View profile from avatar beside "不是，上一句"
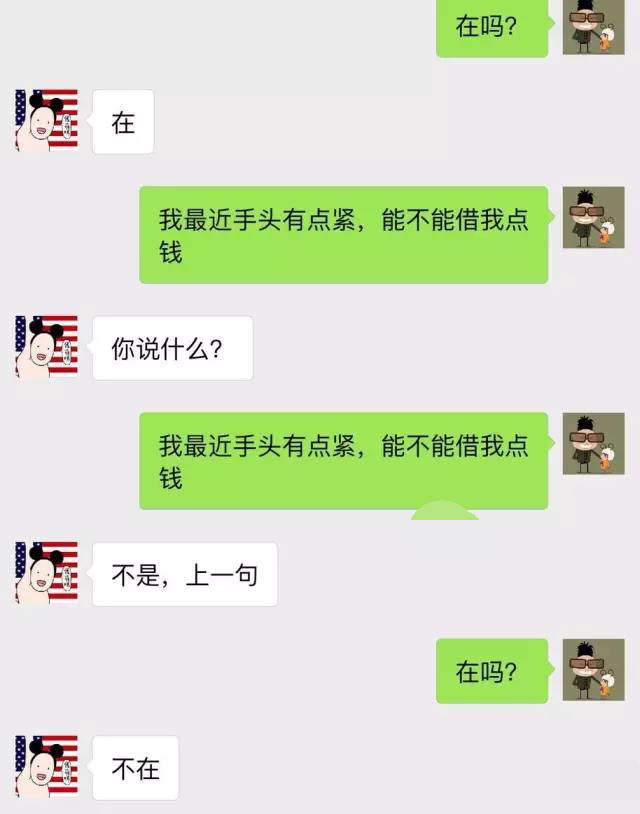This screenshot has height=814, width=640. 46,573
